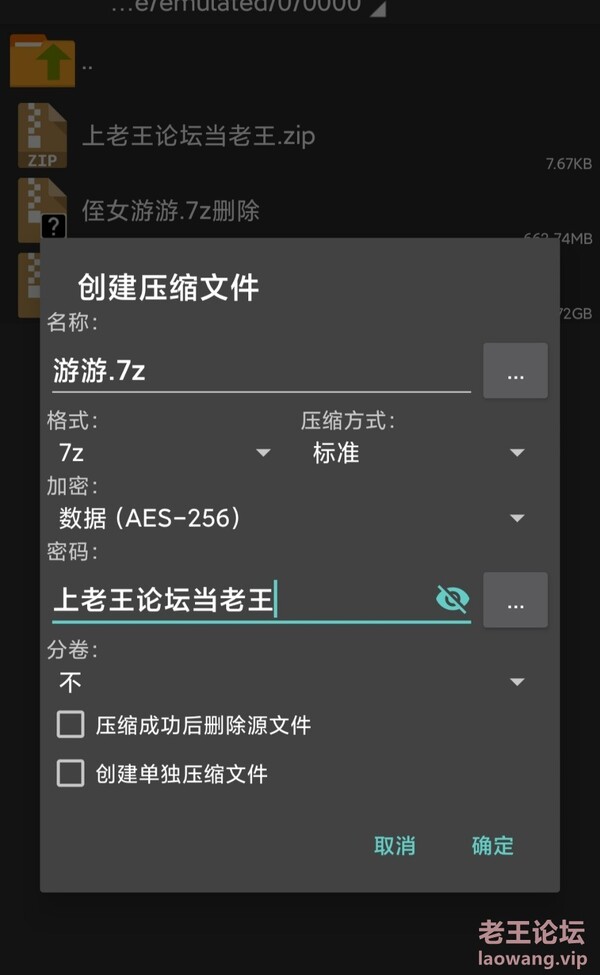Expand the encryption dropdown 数据 (AES-256)
The height and width of the screenshot is (975, 600).
[291, 518]
